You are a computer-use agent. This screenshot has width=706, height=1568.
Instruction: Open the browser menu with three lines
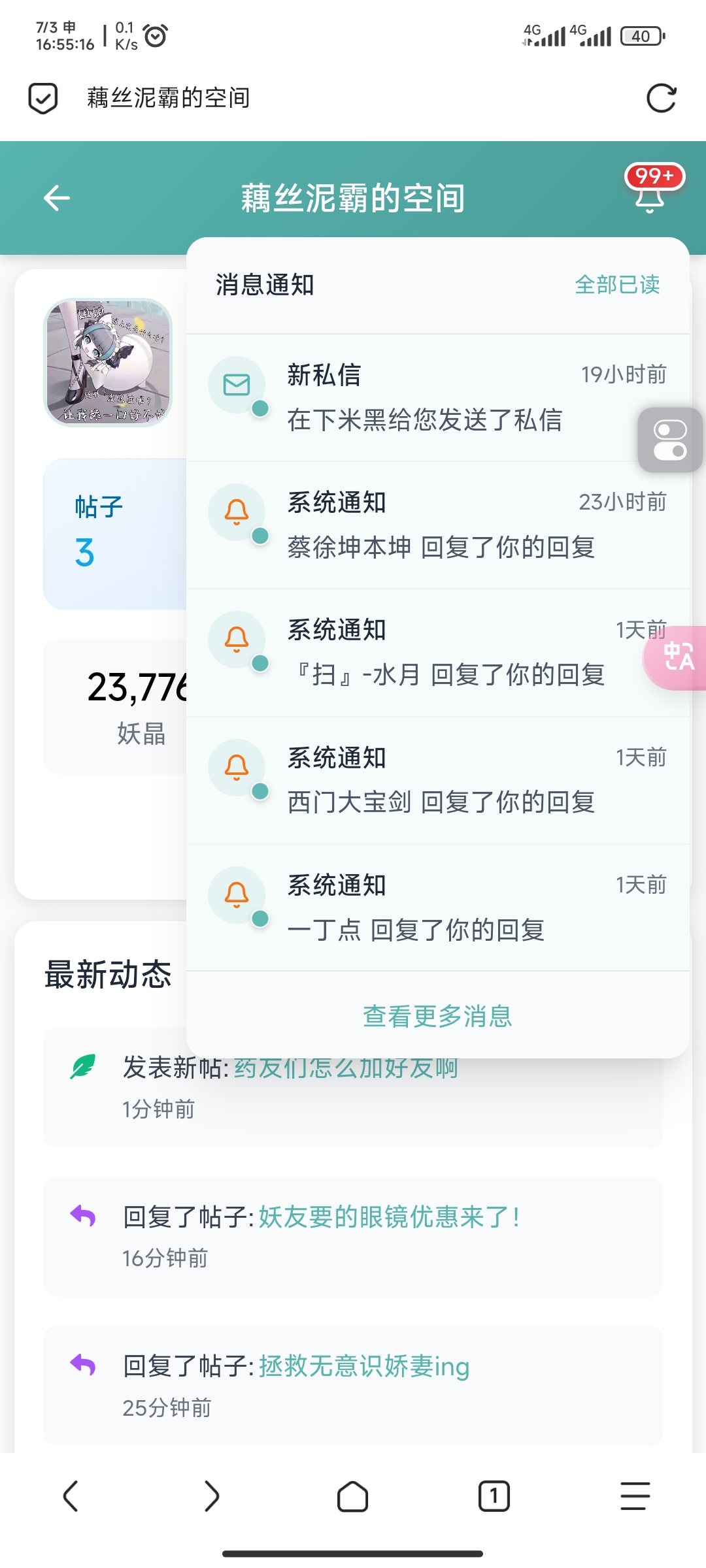click(x=635, y=1496)
